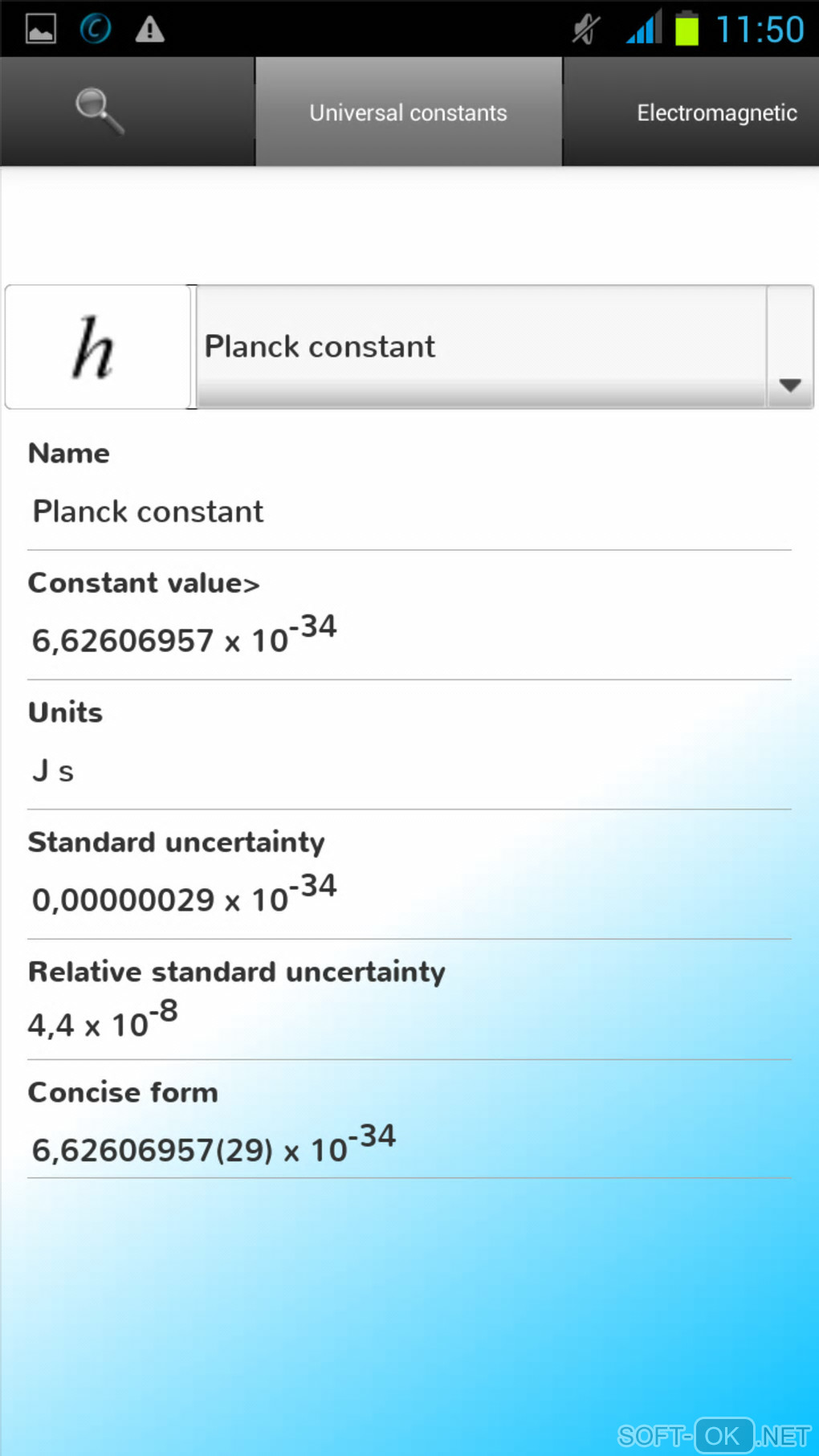Open the search magnifier tab

click(100, 112)
